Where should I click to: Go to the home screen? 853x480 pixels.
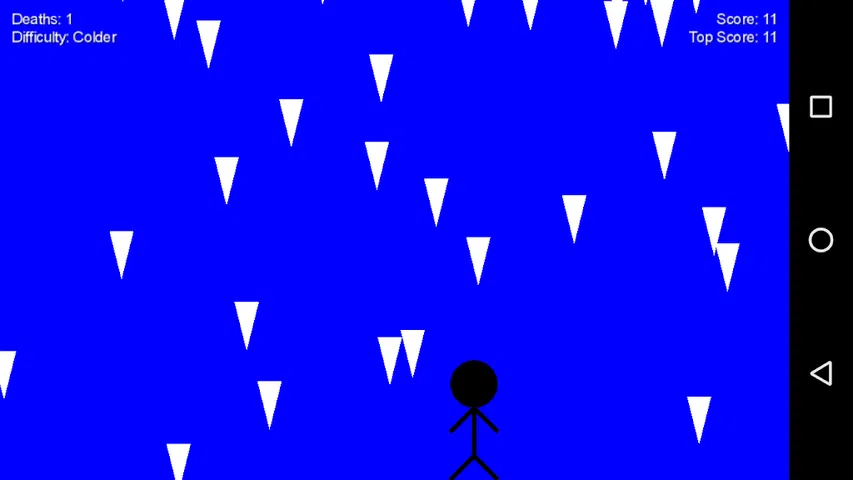(821, 240)
